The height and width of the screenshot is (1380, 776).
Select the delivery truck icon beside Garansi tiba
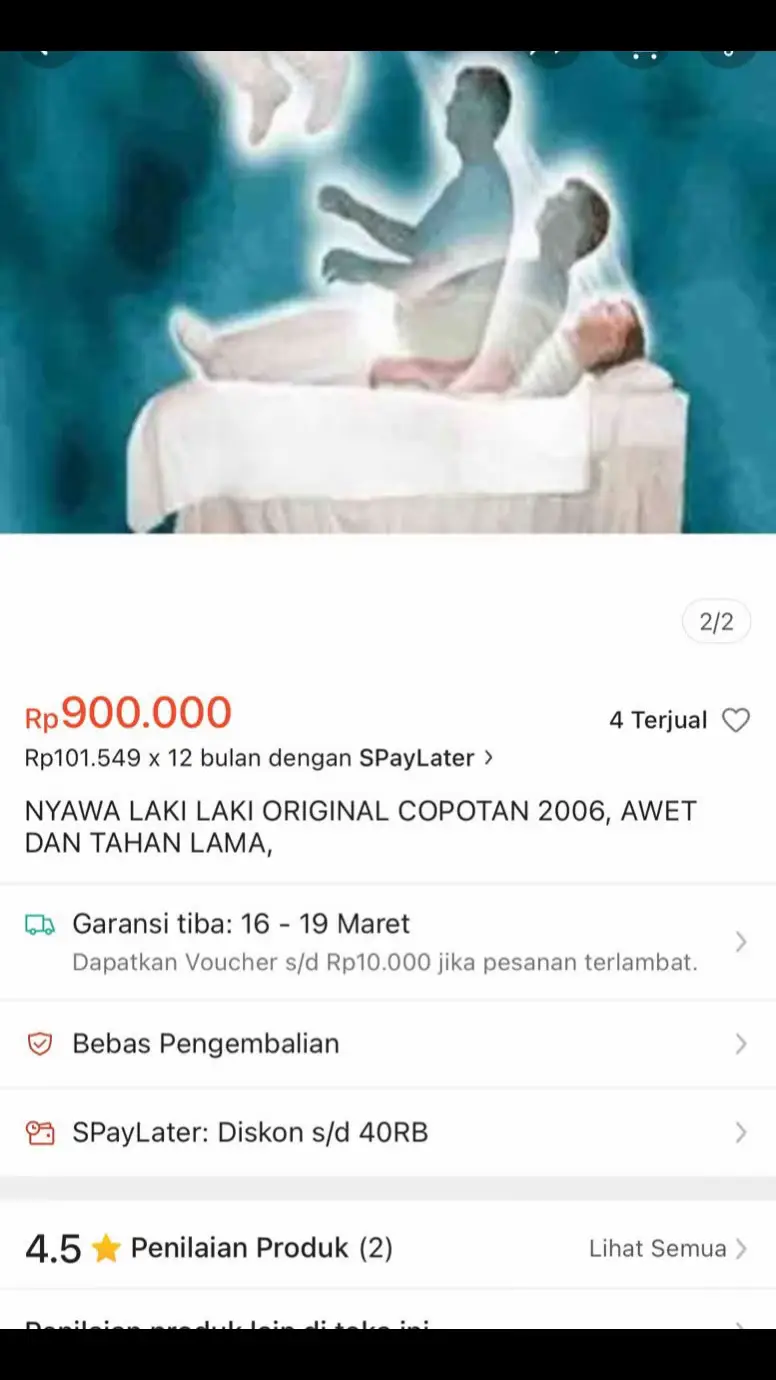(x=40, y=923)
